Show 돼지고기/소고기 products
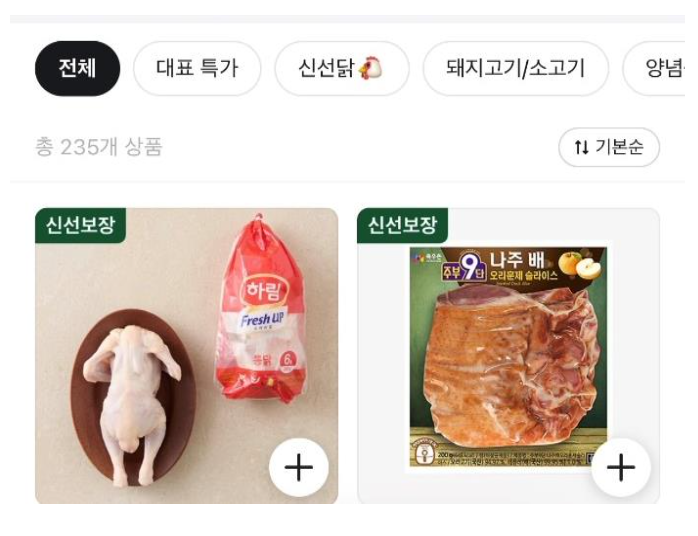Image resolution: width=698 pixels, height=536 pixels. pos(515,69)
